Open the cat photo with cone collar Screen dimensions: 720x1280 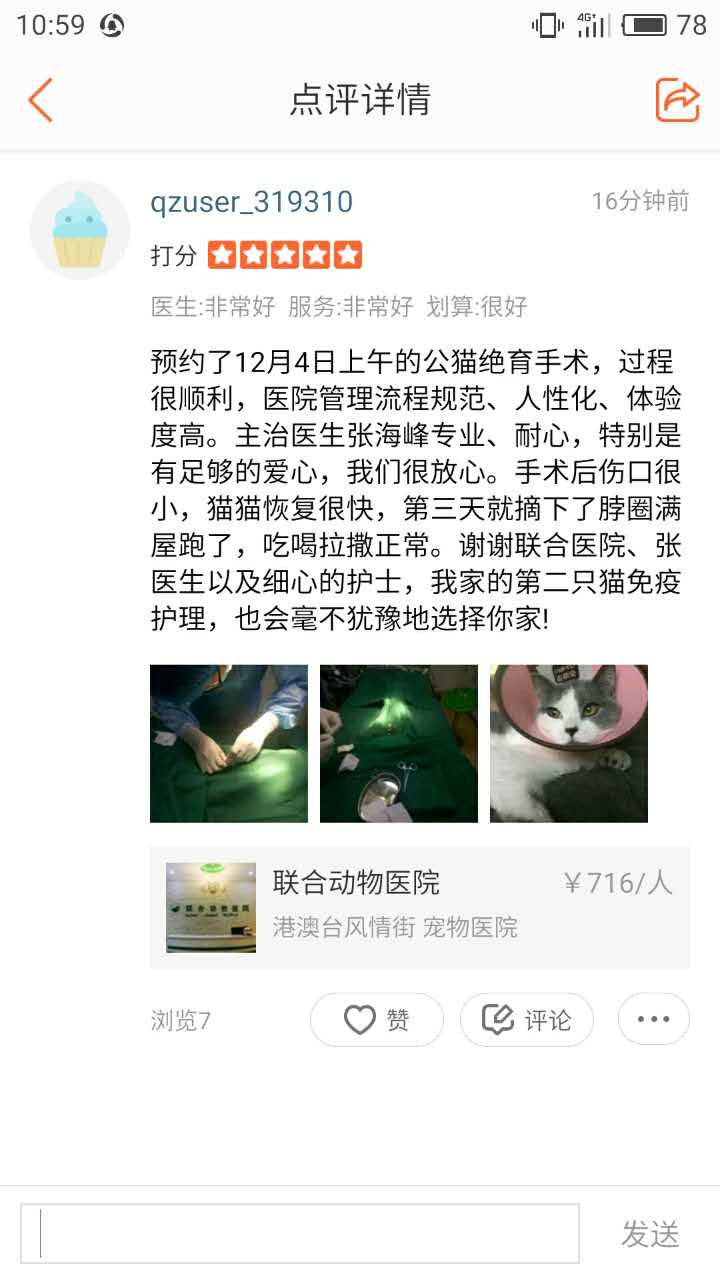[569, 743]
